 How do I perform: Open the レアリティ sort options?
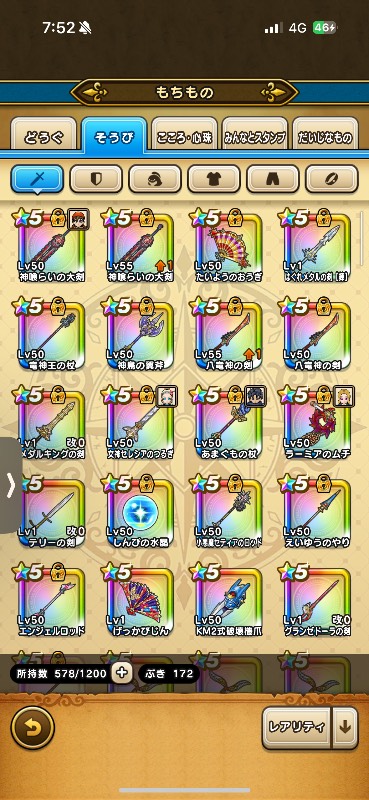(297, 727)
